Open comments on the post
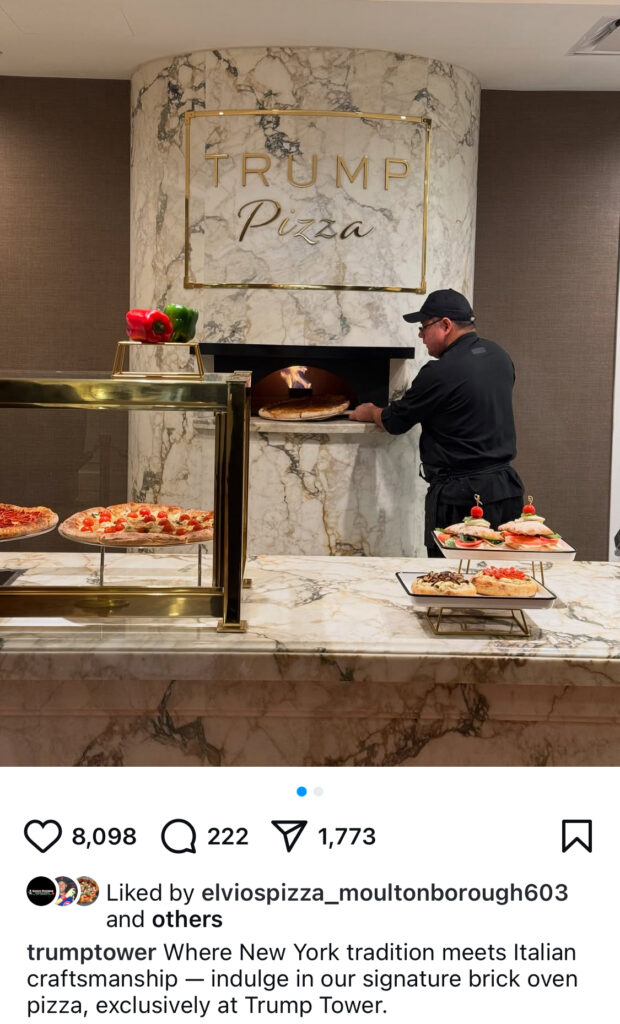 click(178, 836)
